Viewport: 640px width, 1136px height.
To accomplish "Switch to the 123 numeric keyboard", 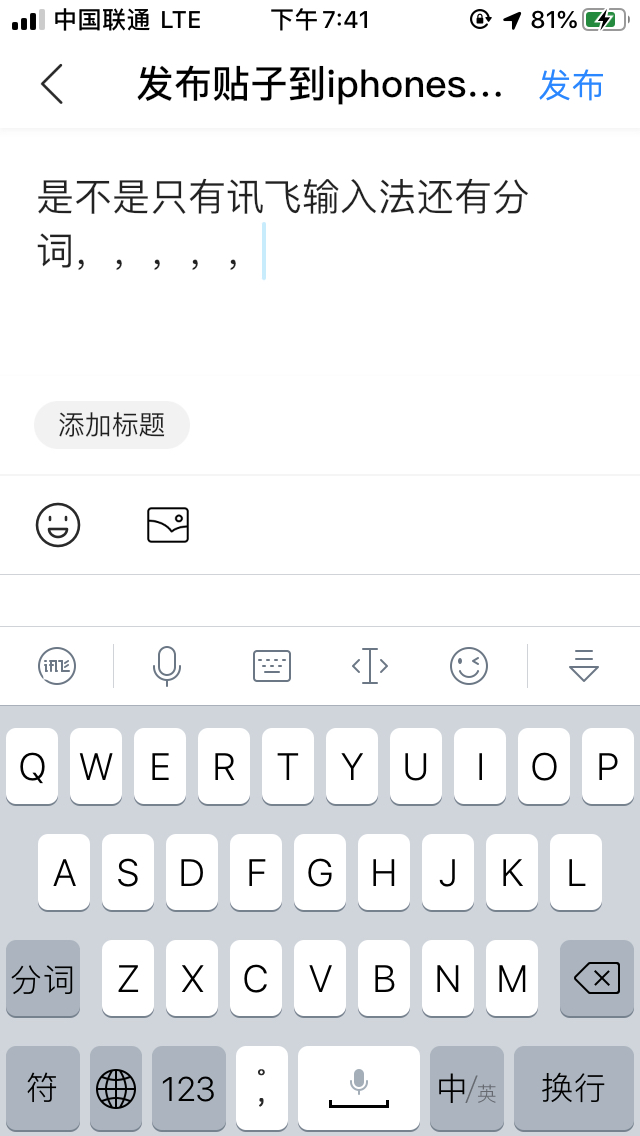I will click(x=188, y=1088).
